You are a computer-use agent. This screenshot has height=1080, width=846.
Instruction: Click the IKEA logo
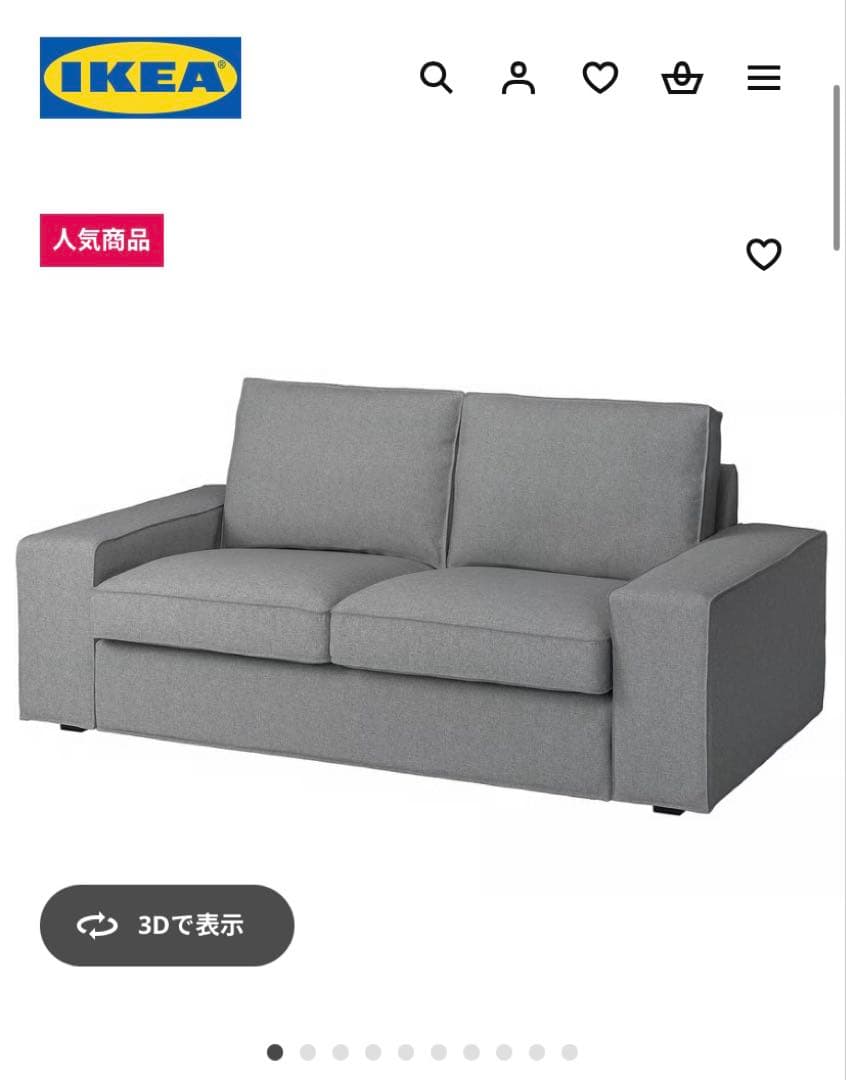click(140, 76)
